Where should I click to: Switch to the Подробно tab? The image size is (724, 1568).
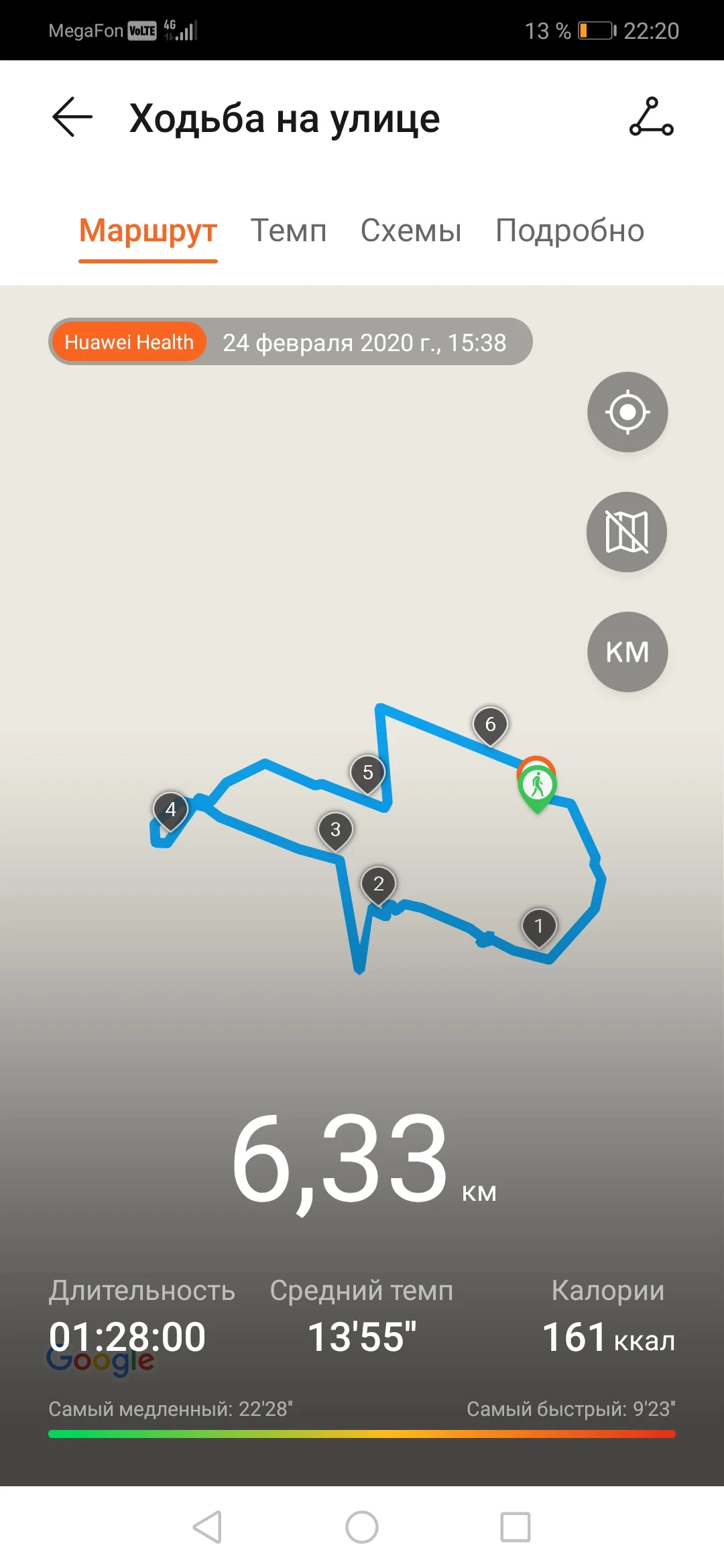(570, 231)
